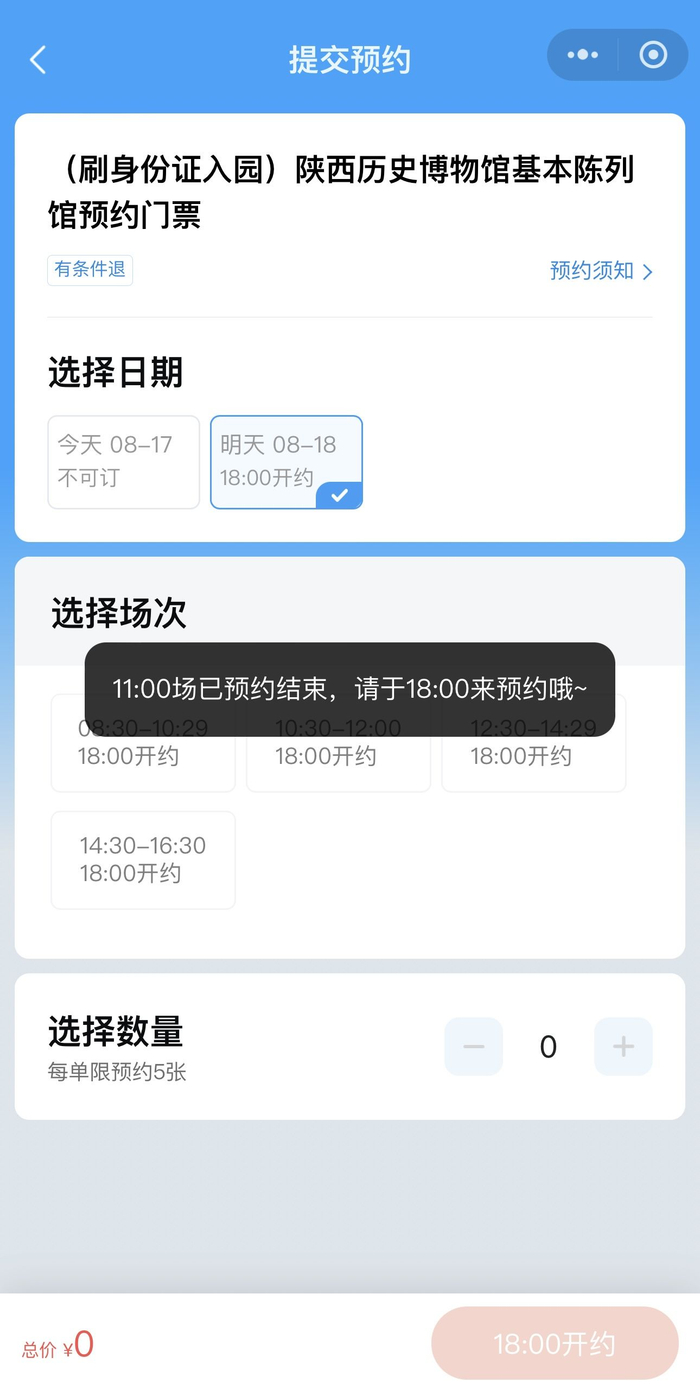Choose the 10:30–12:00 session
The image size is (700, 1396).
pyautogui.click(x=338, y=756)
